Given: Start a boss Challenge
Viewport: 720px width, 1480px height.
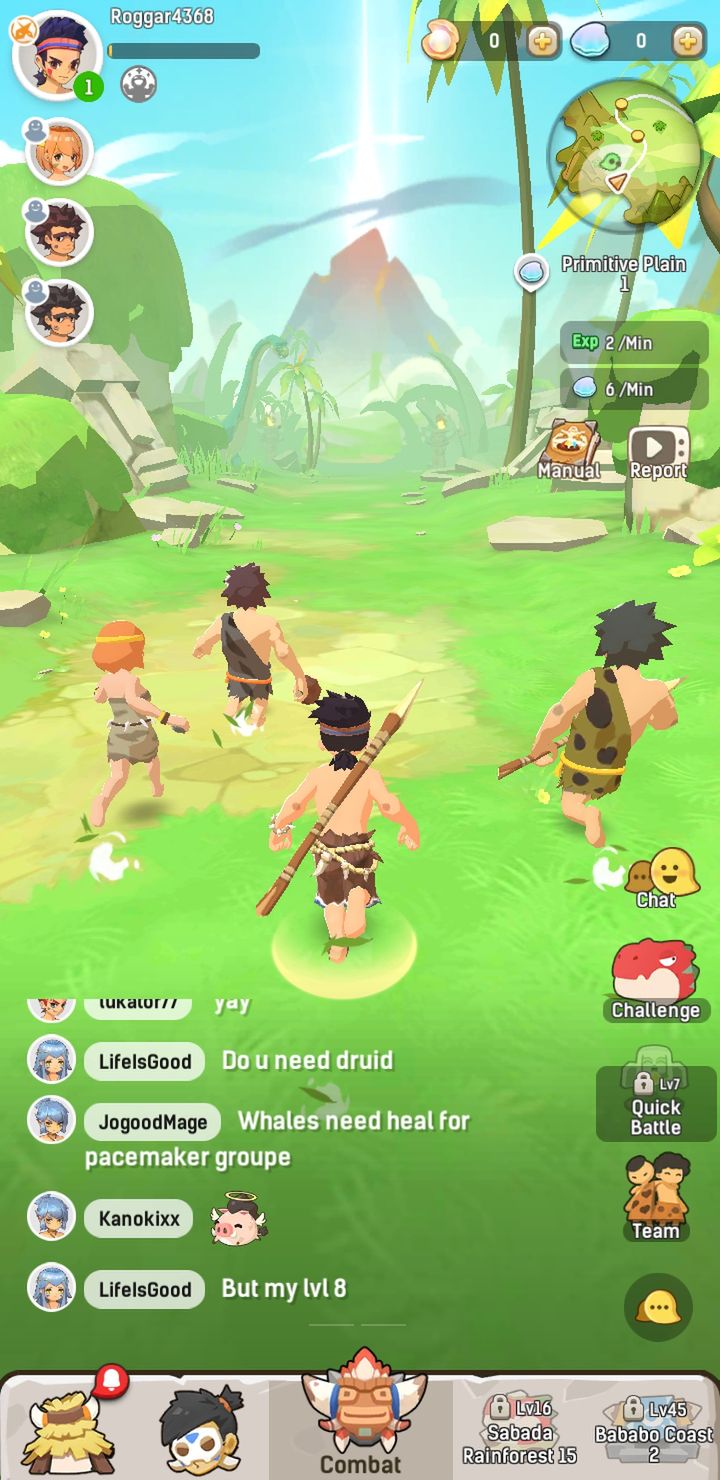Looking at the screenshot, I should click(655, 981).
